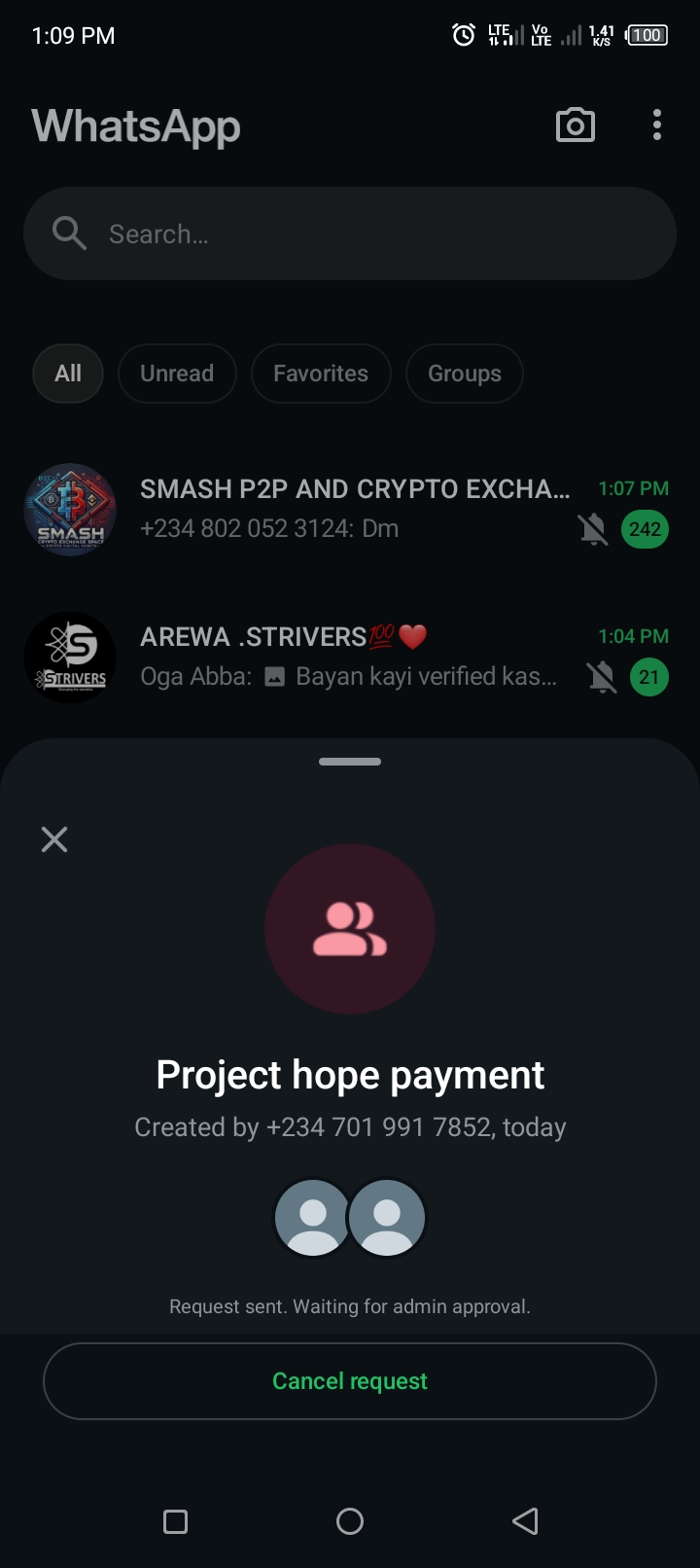Image resolution: width=700 pixels, height=1568 pixels.
Task: Select the All chats filter
Action: [x=68, y=374]
